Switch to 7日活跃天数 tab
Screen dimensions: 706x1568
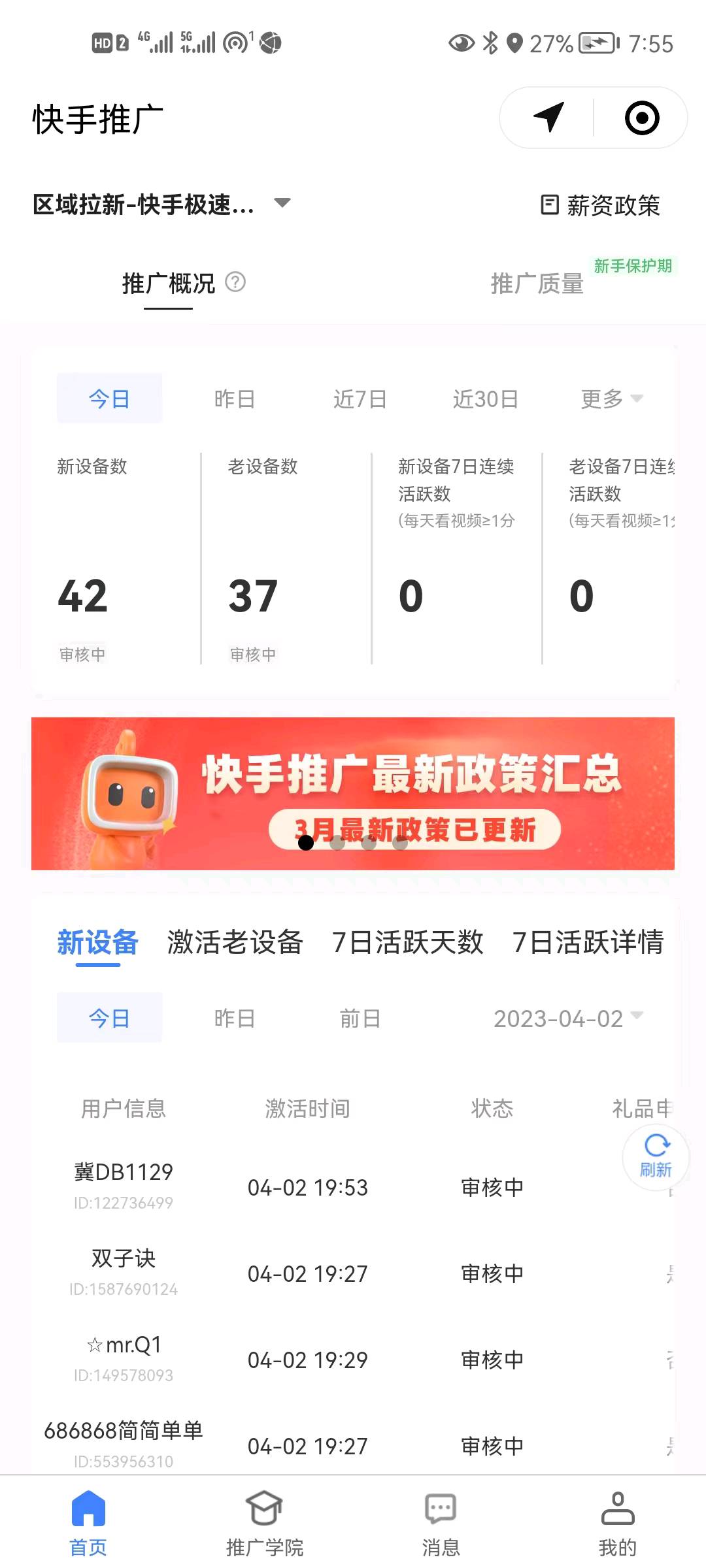tap(407, 942)
